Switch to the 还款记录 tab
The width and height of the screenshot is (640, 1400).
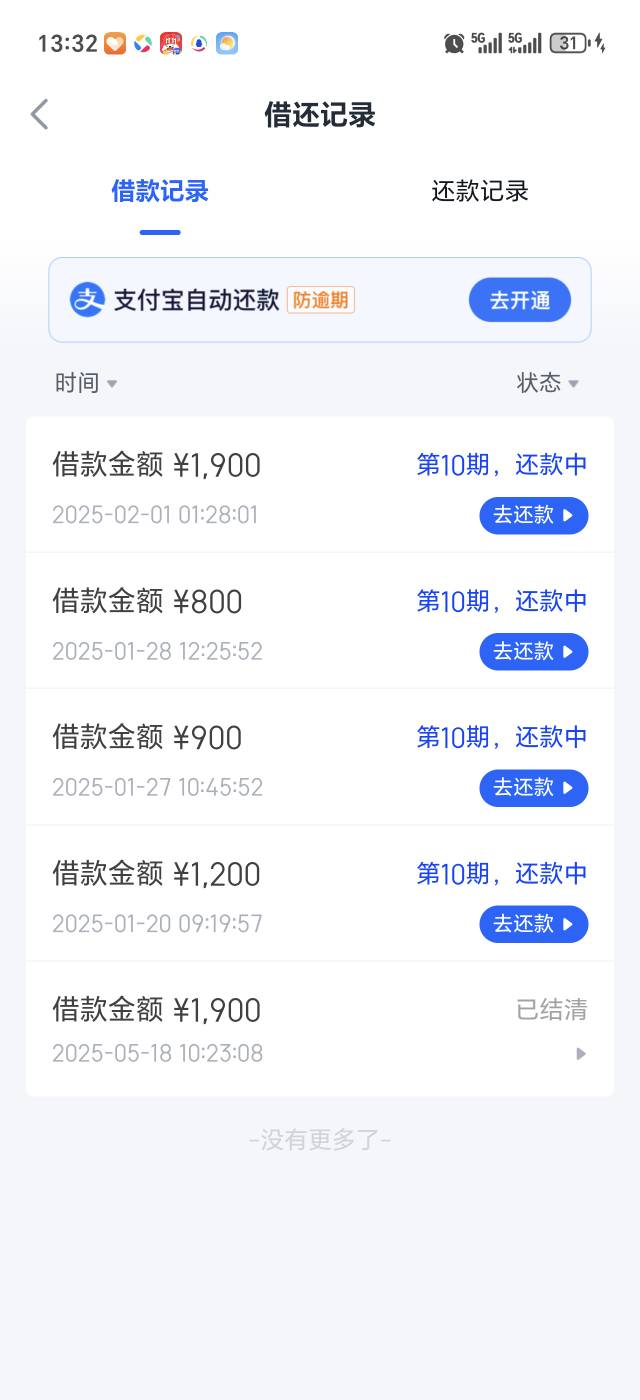point(480,191)
